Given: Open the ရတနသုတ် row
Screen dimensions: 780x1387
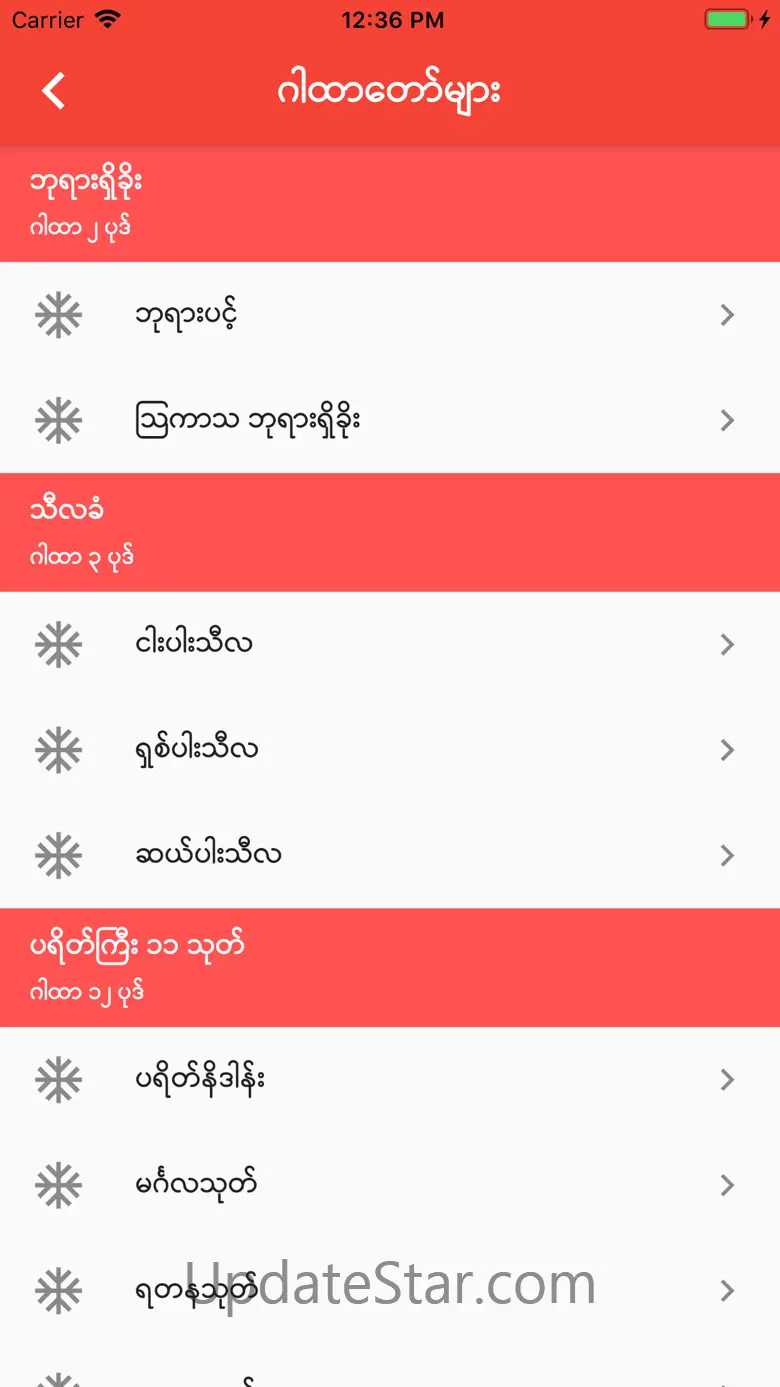Looking at the screenshot, I should pyautogui.click(x=389, y=1290).
